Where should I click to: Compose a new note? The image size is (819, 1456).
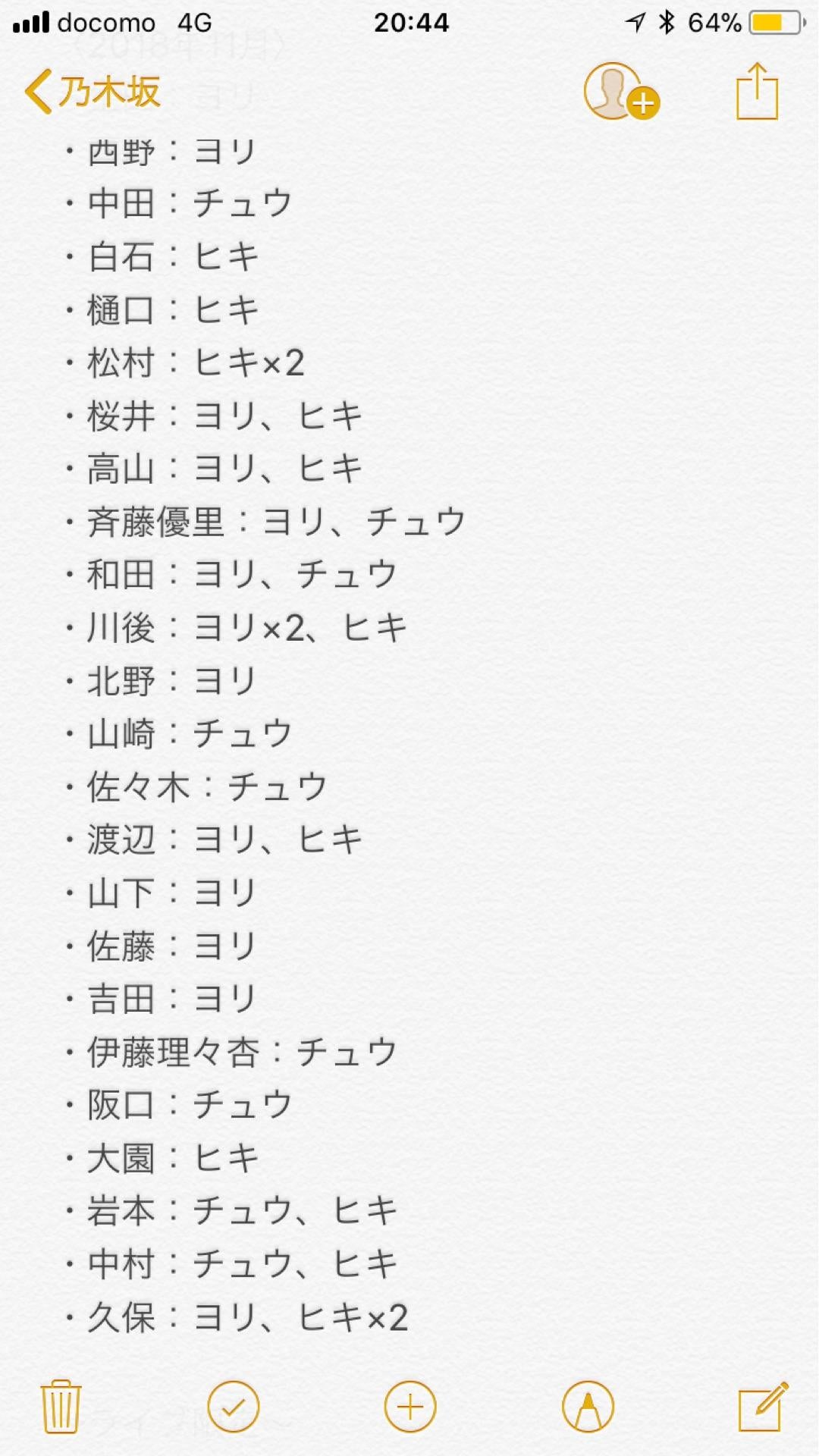click(x=762, y=1407)
